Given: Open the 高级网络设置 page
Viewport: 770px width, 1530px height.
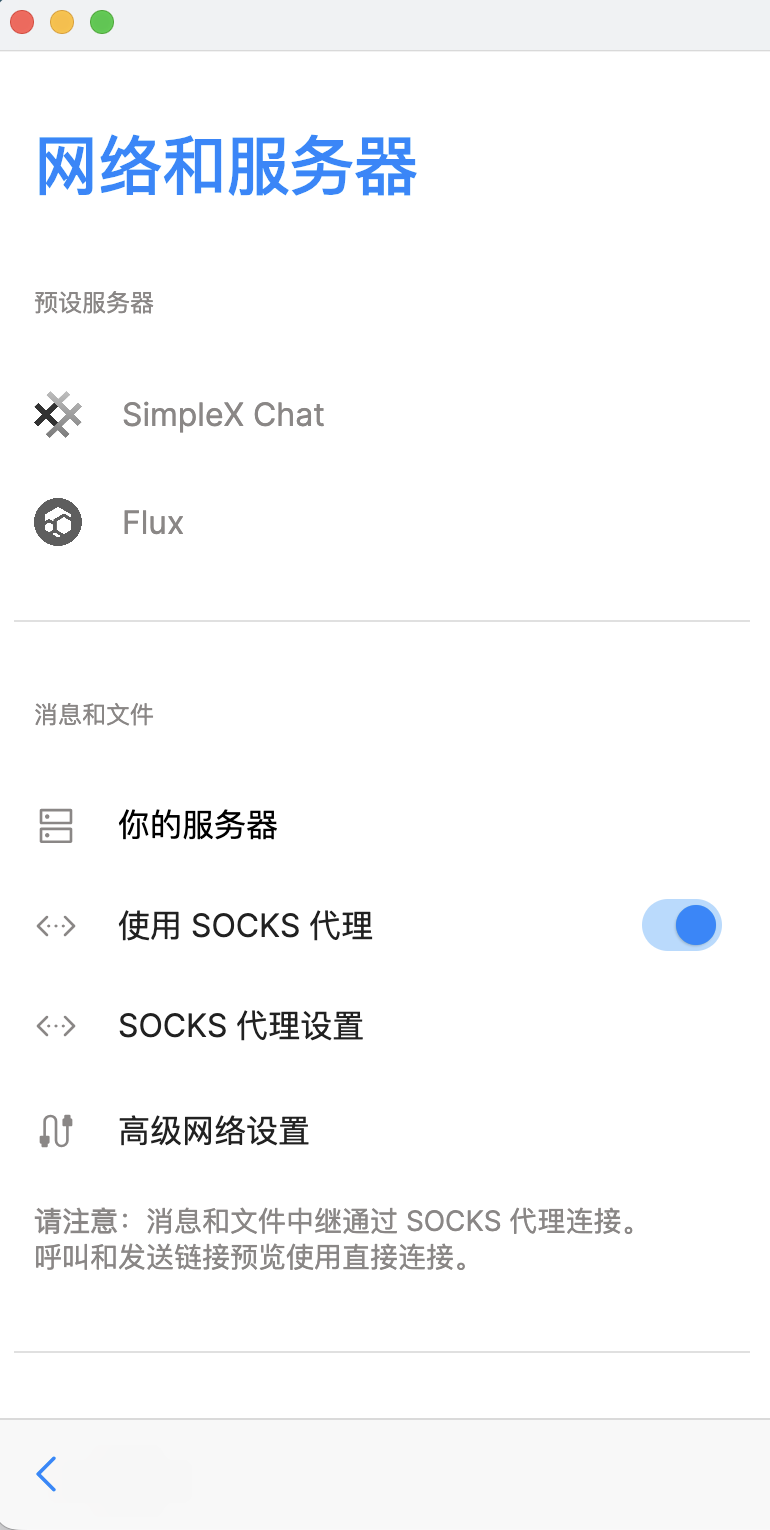Looking at the screenshot, I should click(x=214, y=1130).
